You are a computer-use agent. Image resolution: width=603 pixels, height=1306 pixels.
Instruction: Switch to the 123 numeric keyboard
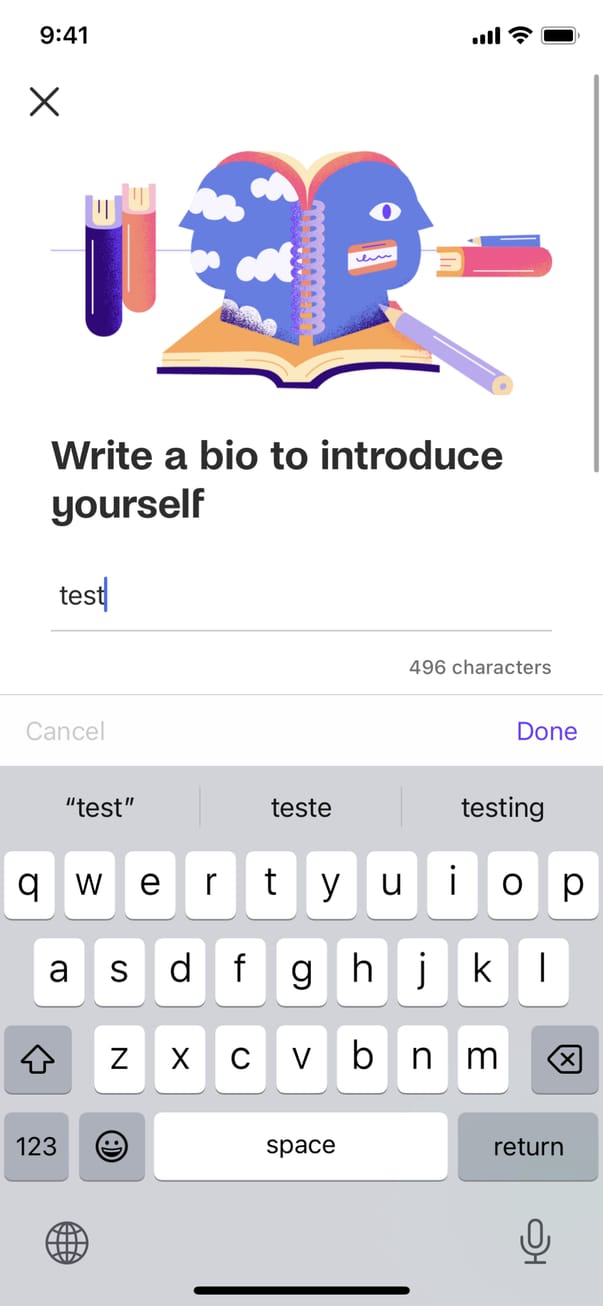[x=37, y=1146]
